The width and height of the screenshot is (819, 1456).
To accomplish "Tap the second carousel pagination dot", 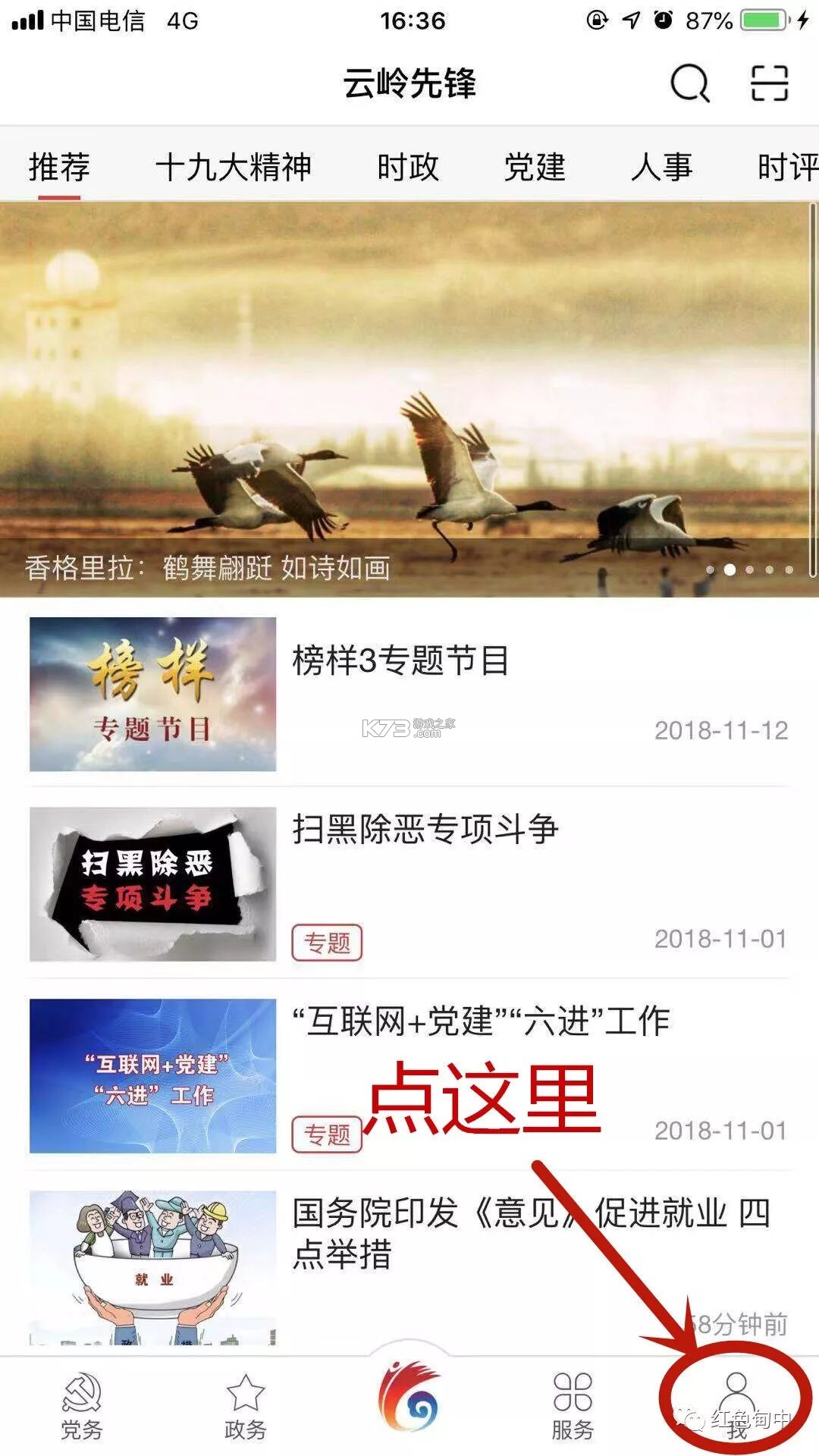I will point(731,567).
